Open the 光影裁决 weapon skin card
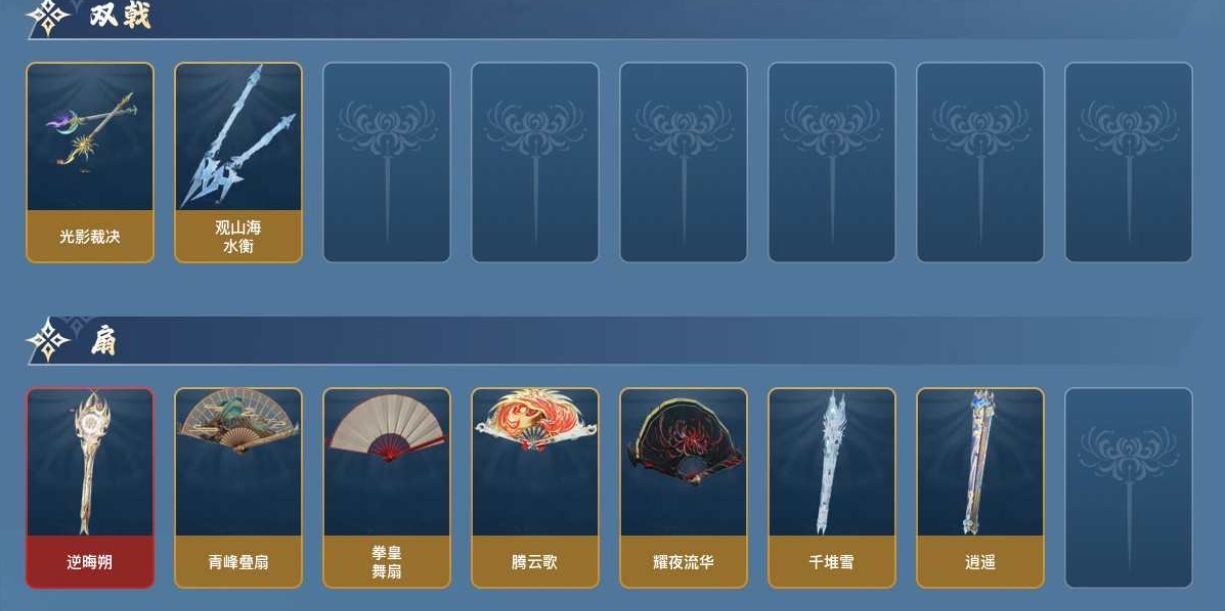 90,162
